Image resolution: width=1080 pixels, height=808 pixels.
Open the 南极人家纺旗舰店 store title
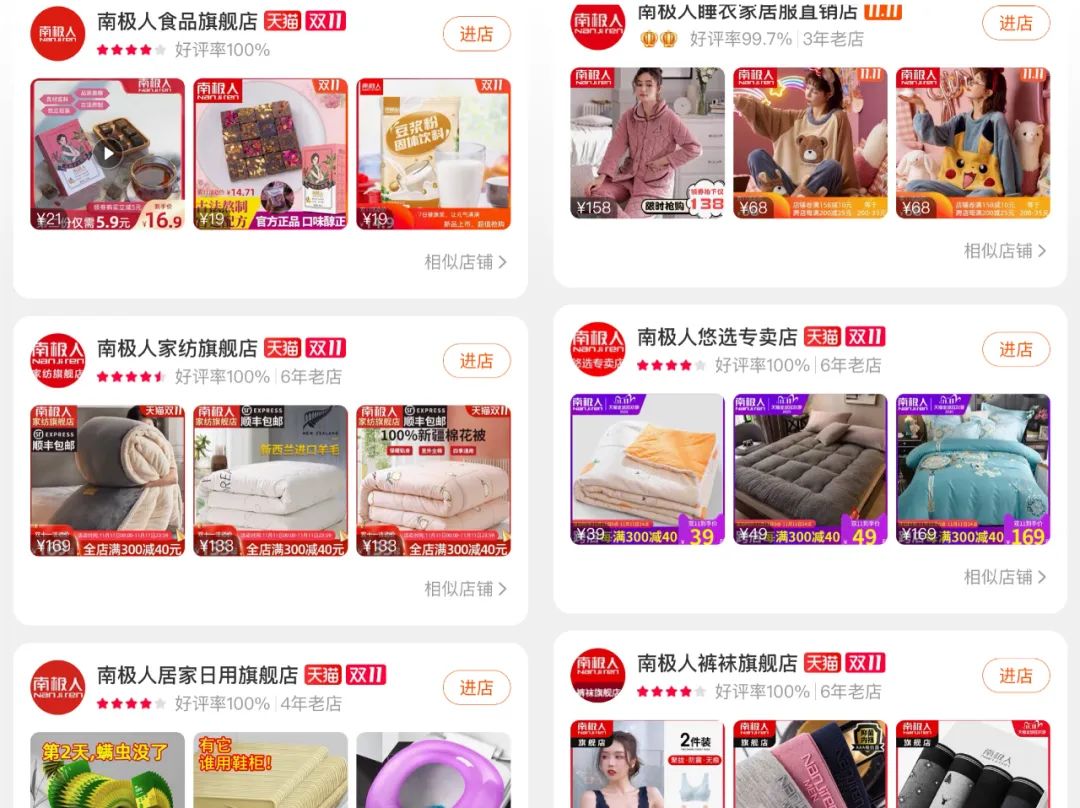tap(177, 349)
